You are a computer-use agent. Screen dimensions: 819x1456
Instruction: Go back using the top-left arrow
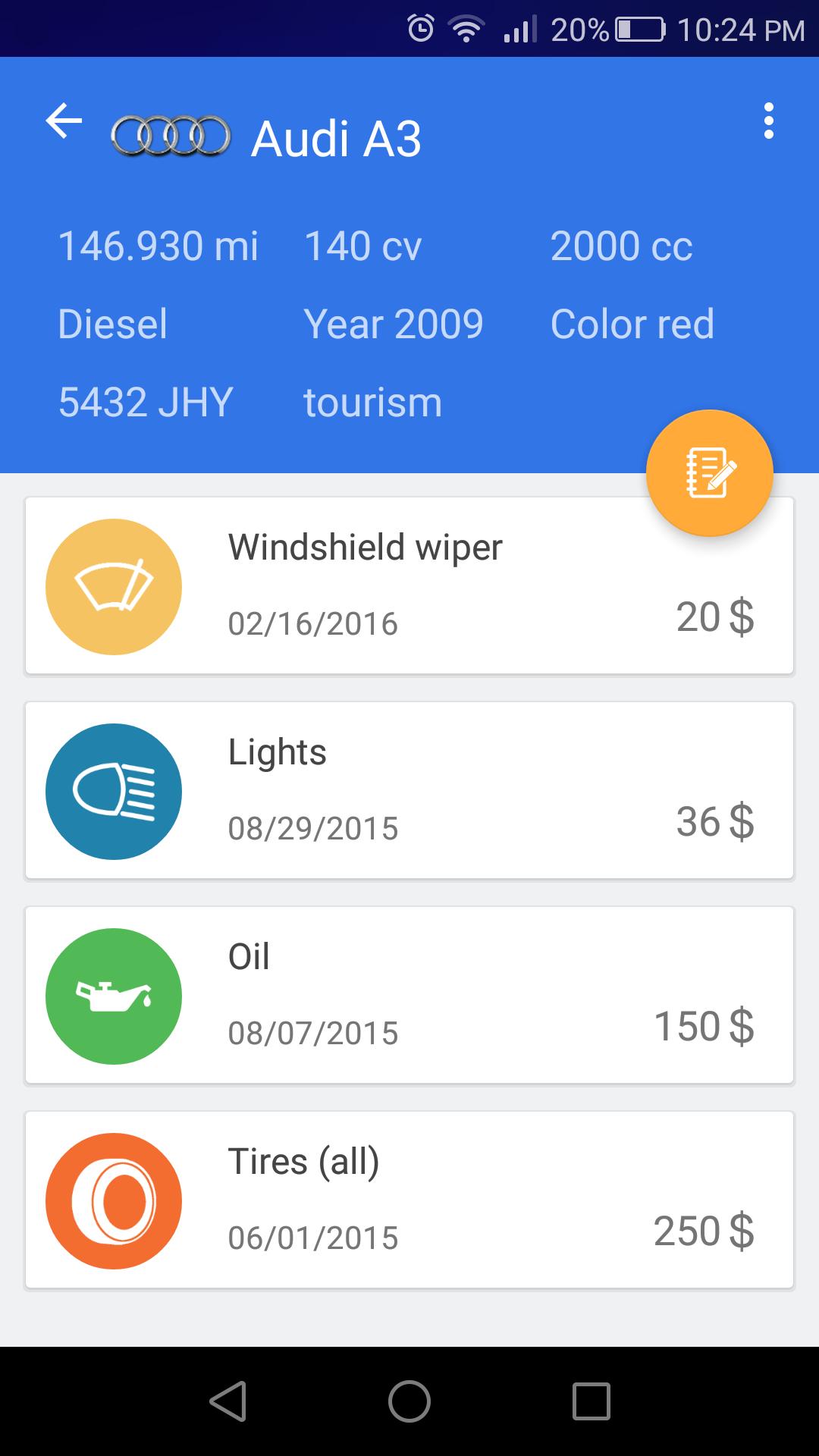[64, 122]
